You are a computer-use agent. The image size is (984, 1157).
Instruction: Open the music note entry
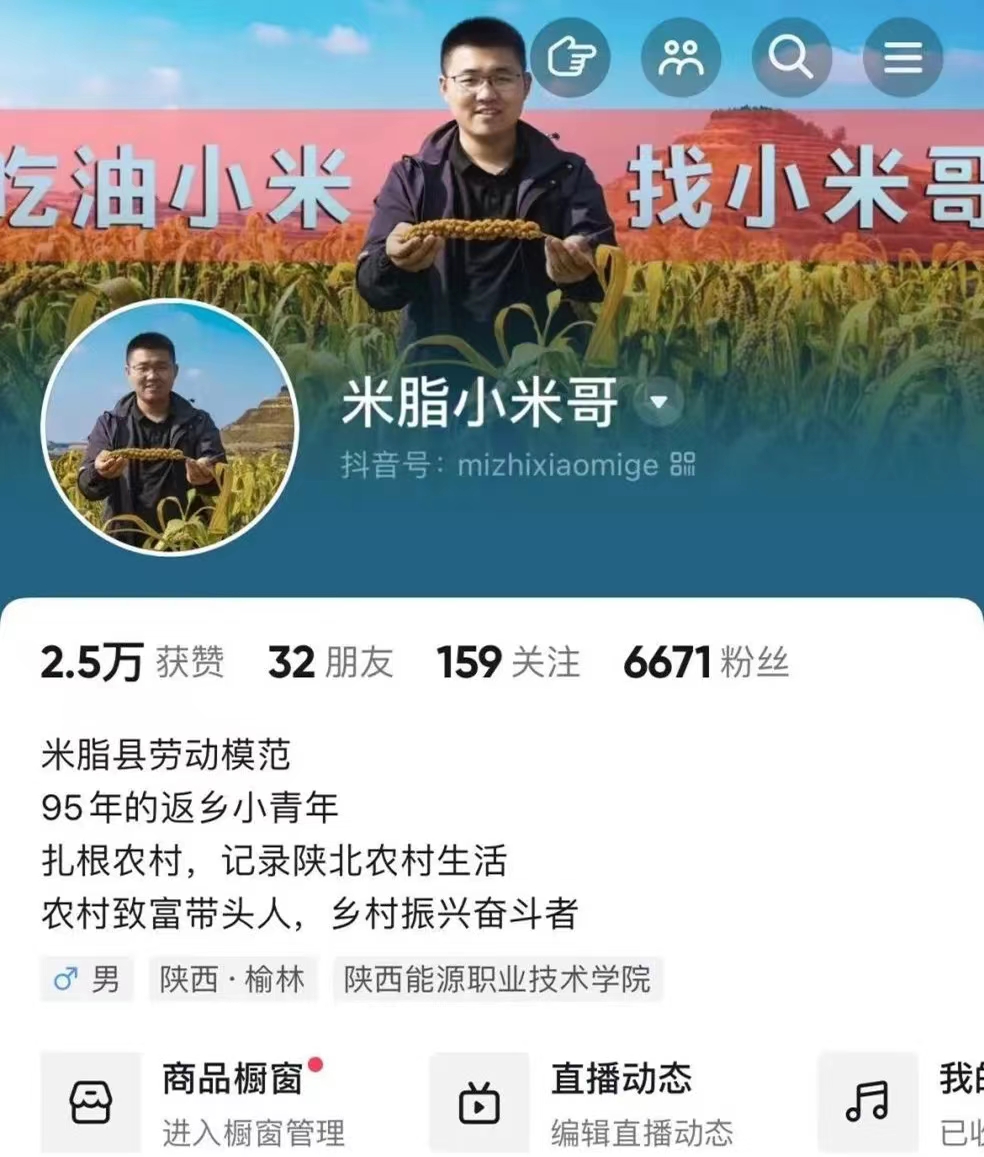(867, 1102)
